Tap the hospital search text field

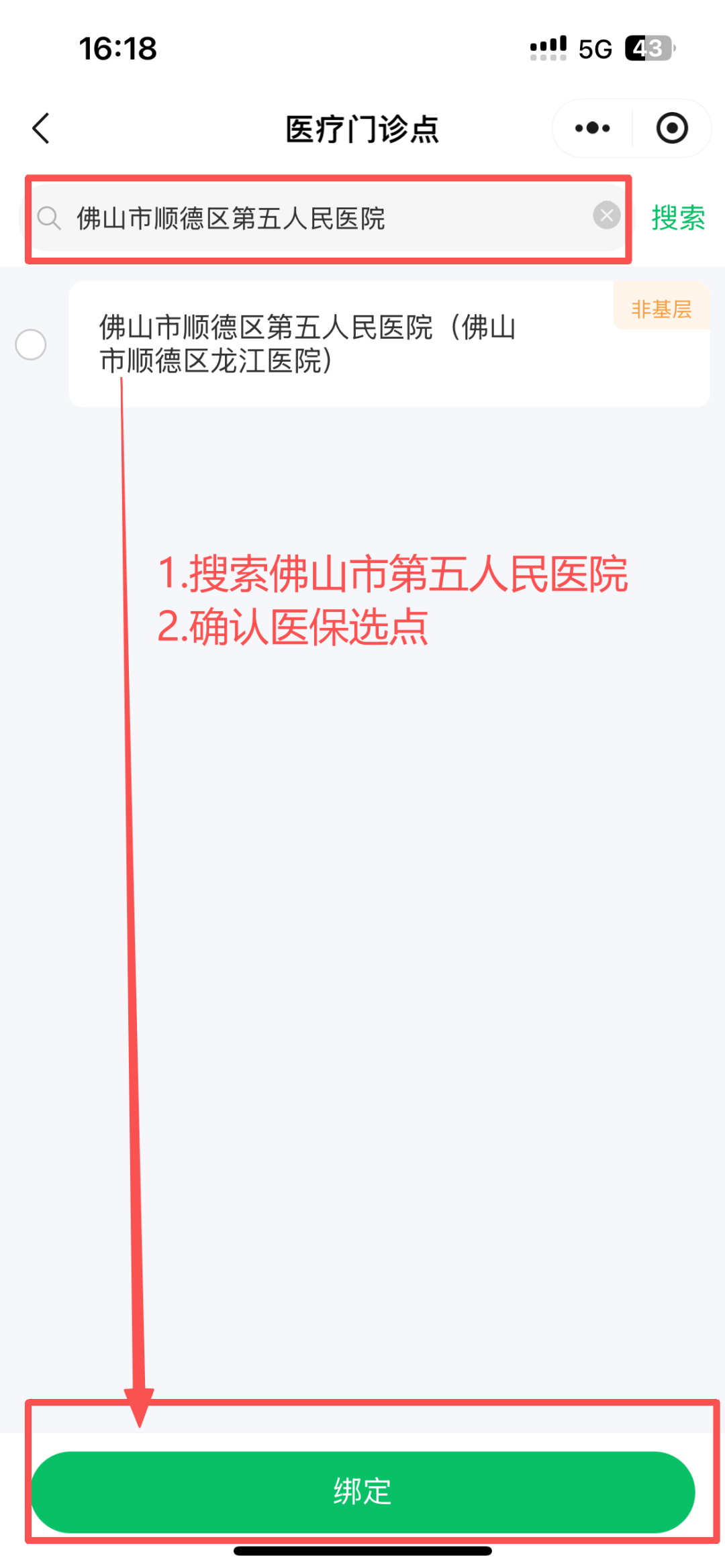[322, 218]
